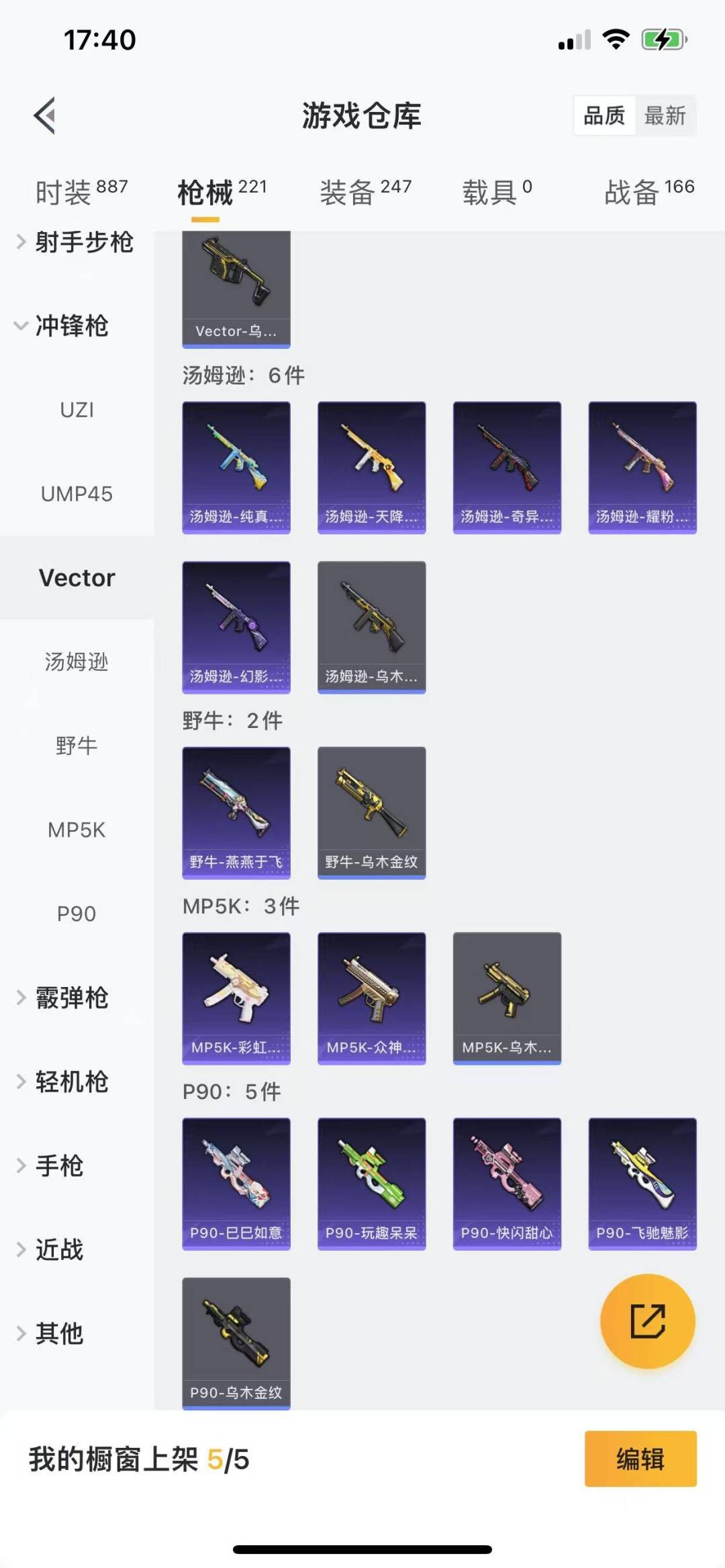The width and height of the screenshot is (725, 1568).
Task: Tap the orange share floating button
Action: pos(647,1321)
